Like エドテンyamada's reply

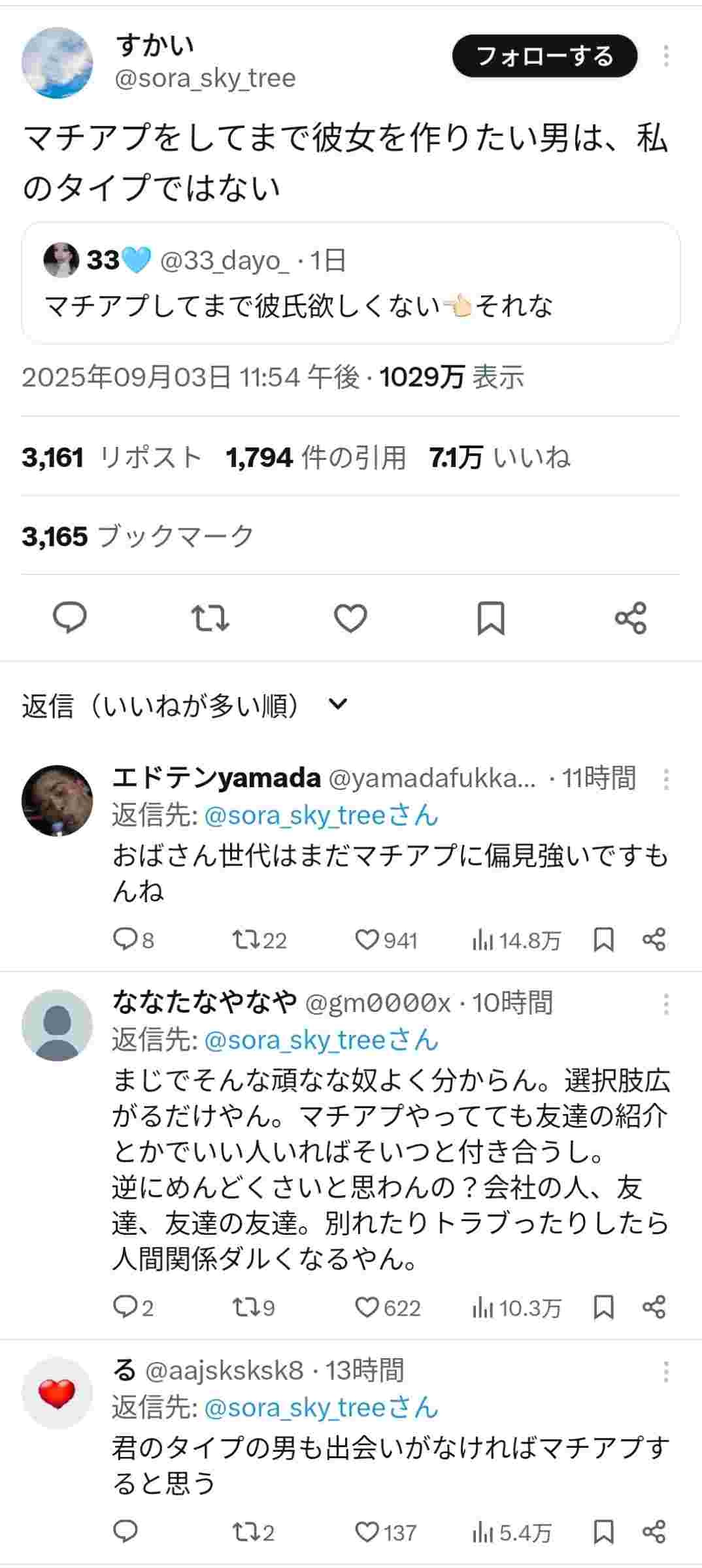[367, 939]
